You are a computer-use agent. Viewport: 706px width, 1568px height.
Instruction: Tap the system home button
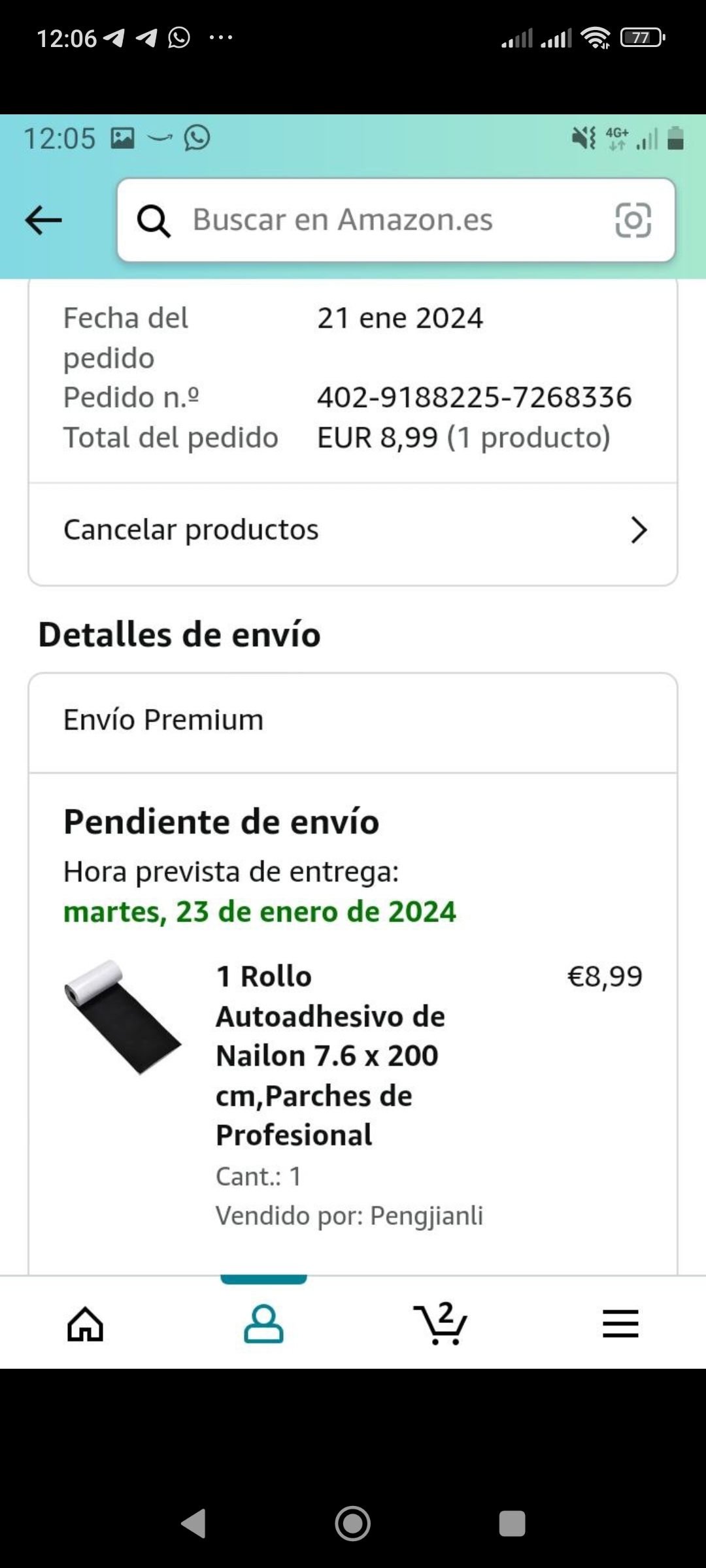click(353, 1524)
